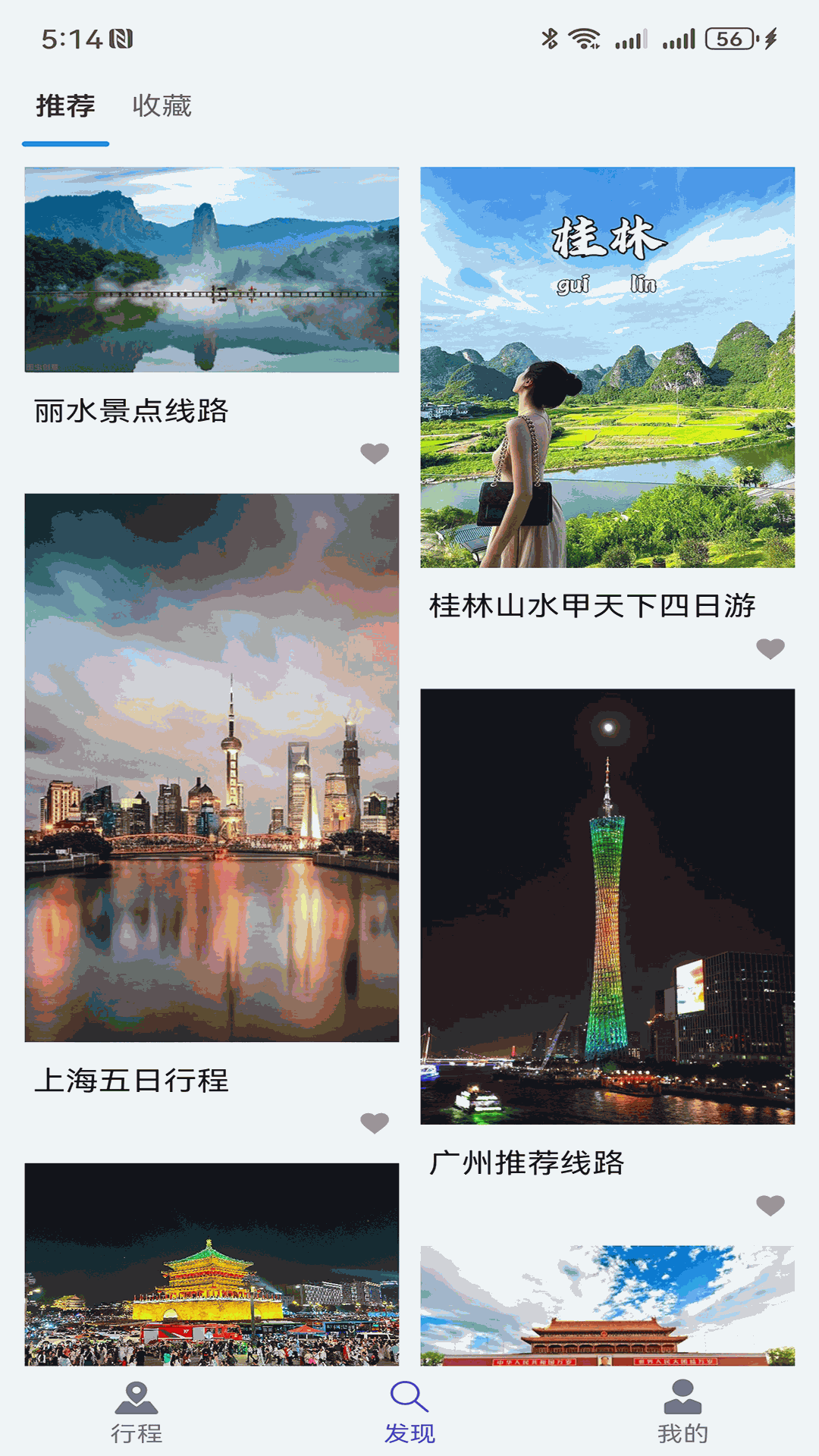Tap heart under 桂林山水甲天下四日游
This screenshot has height=1456, width=819.
pos(770,648)
